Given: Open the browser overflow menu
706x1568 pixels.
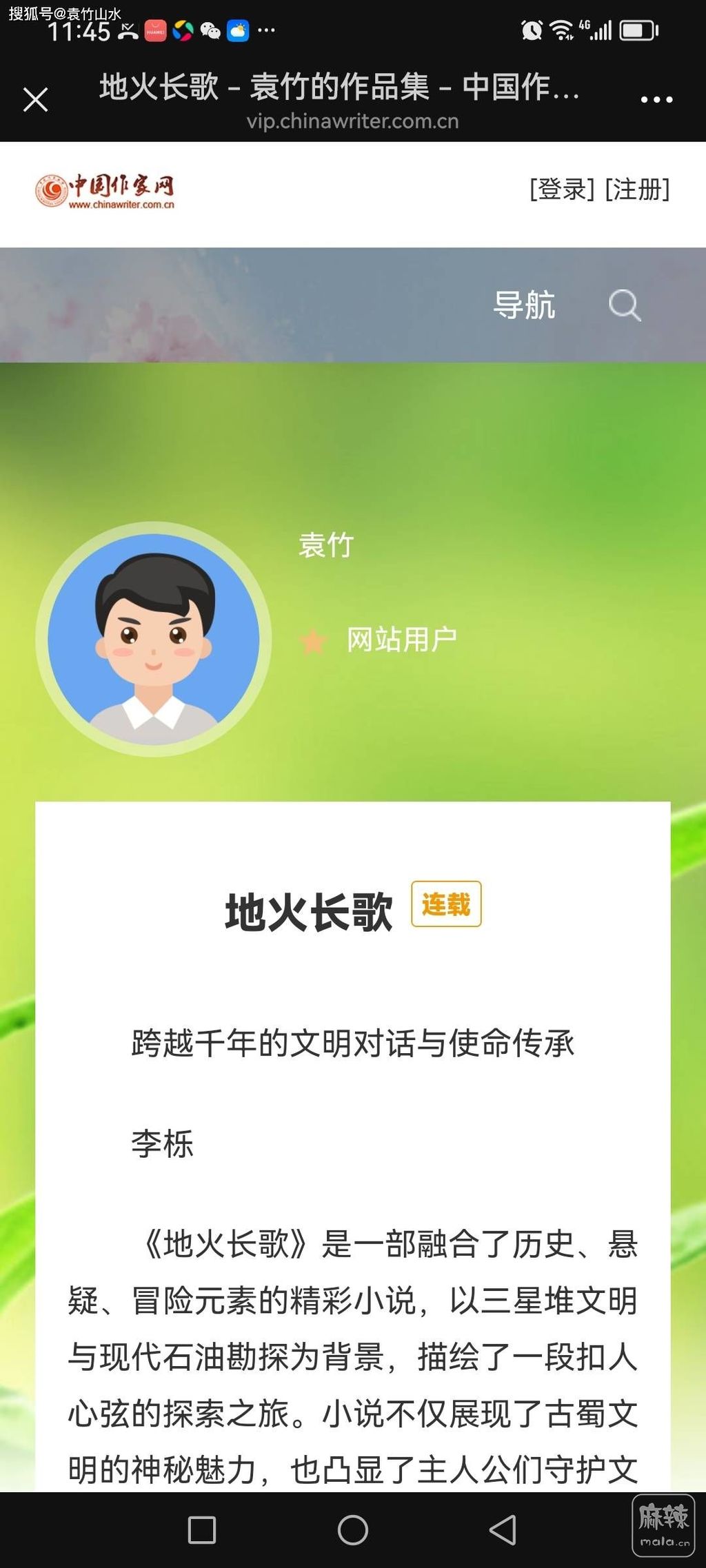Looking at the screenshot, I should [x=656, y=100].
